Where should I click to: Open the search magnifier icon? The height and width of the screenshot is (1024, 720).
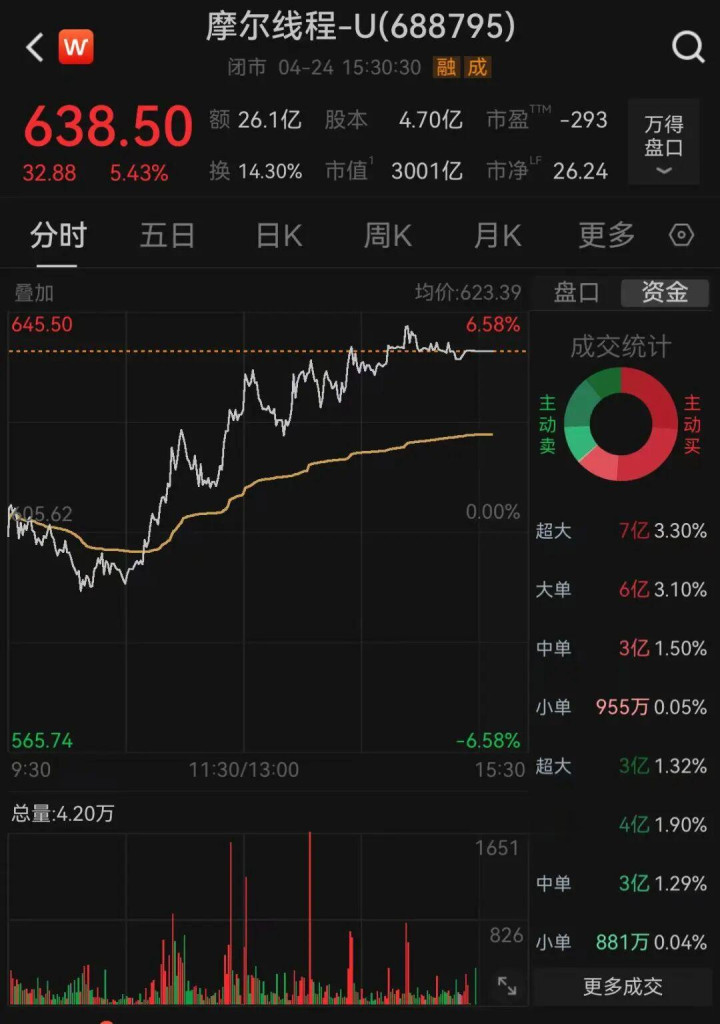688,47
